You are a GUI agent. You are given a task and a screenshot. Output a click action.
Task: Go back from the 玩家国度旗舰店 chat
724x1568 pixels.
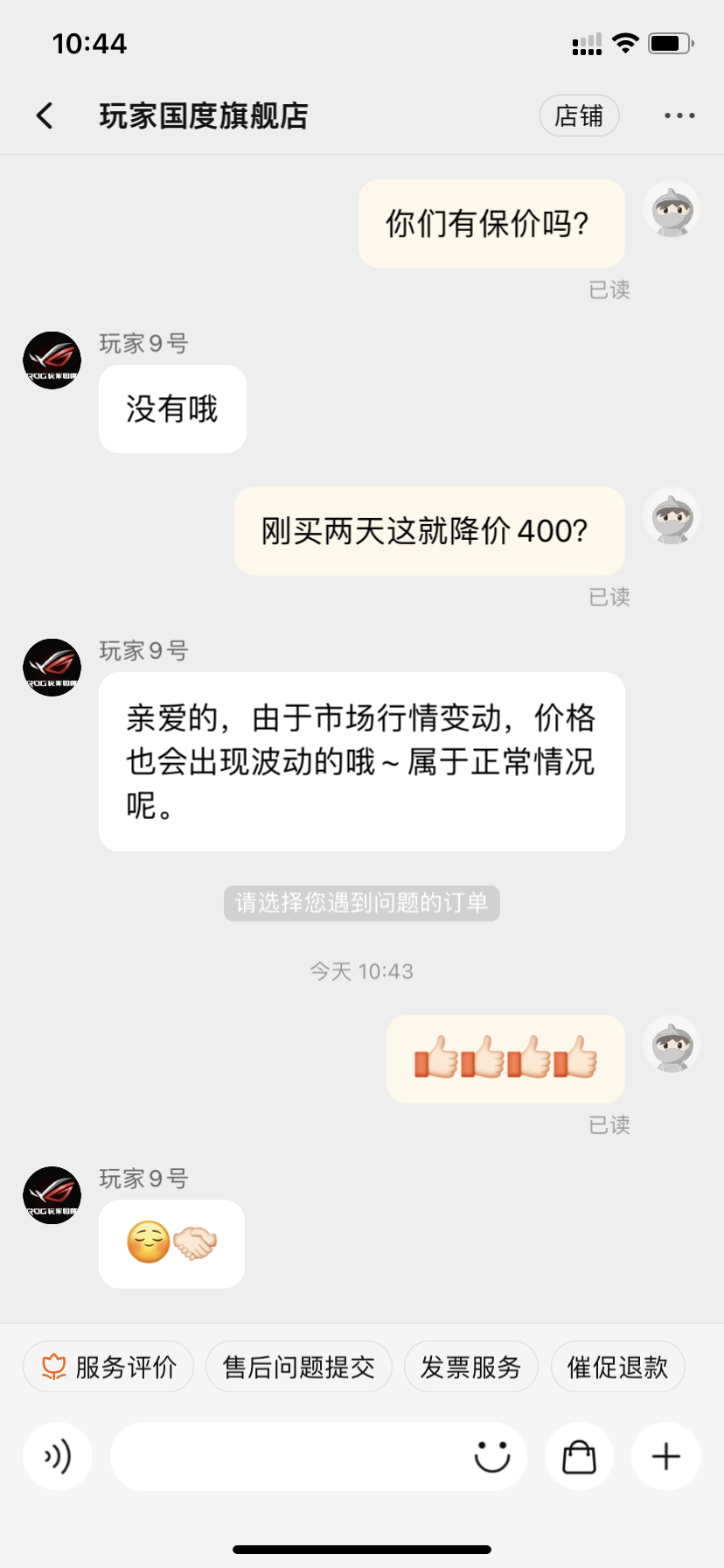pos(45,115)
